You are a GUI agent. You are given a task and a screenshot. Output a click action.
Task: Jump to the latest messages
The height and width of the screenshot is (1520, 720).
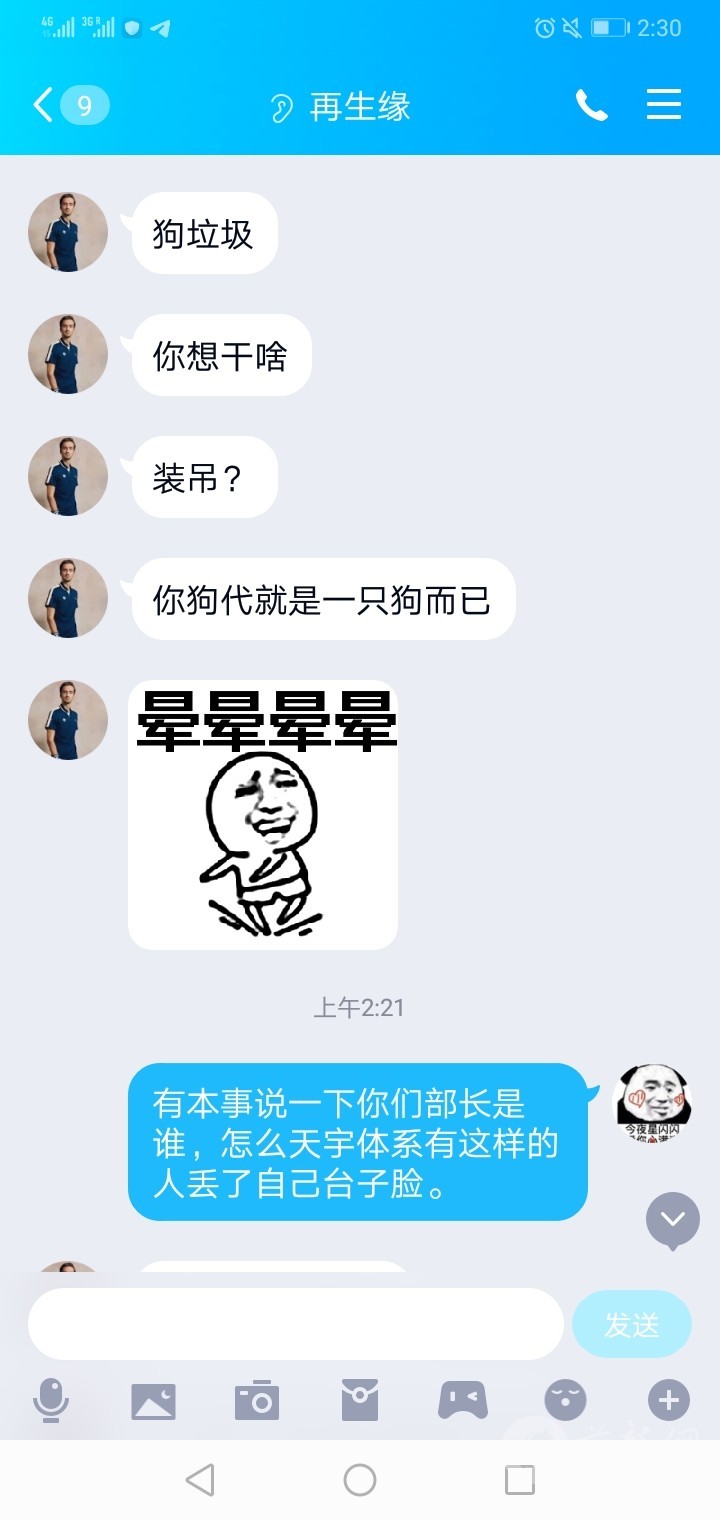[x=673, y=1219]
